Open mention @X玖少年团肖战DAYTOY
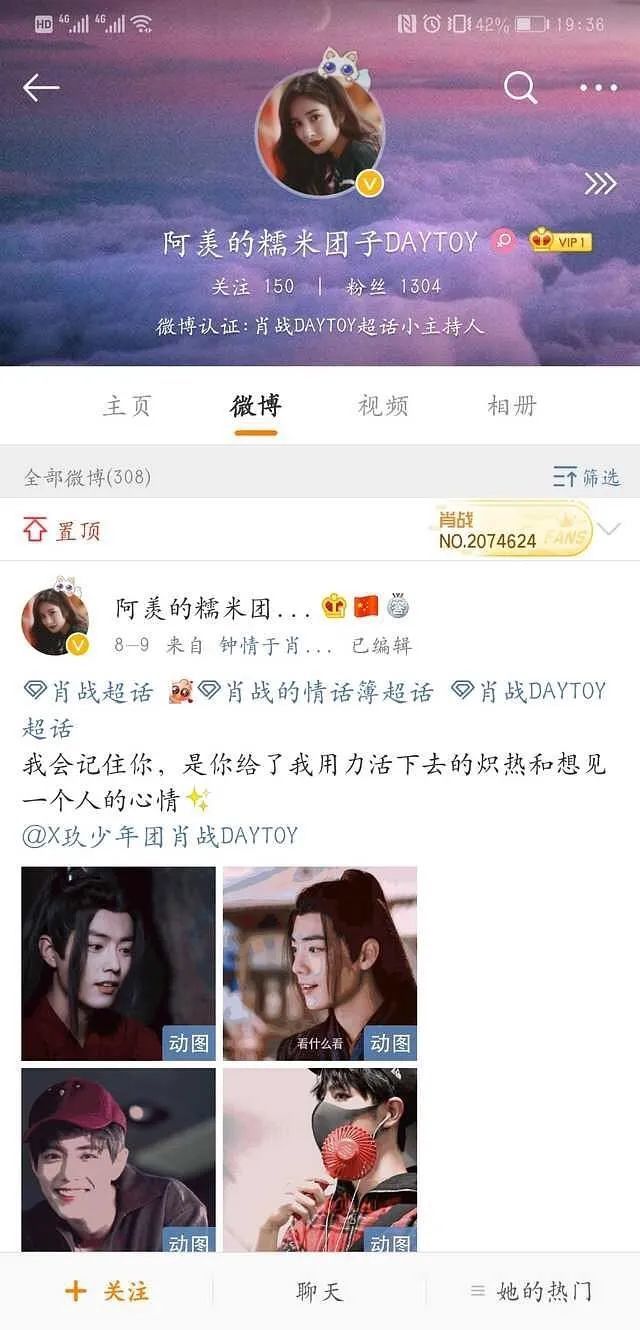The image size is (640, 1330). coord(160,836)
